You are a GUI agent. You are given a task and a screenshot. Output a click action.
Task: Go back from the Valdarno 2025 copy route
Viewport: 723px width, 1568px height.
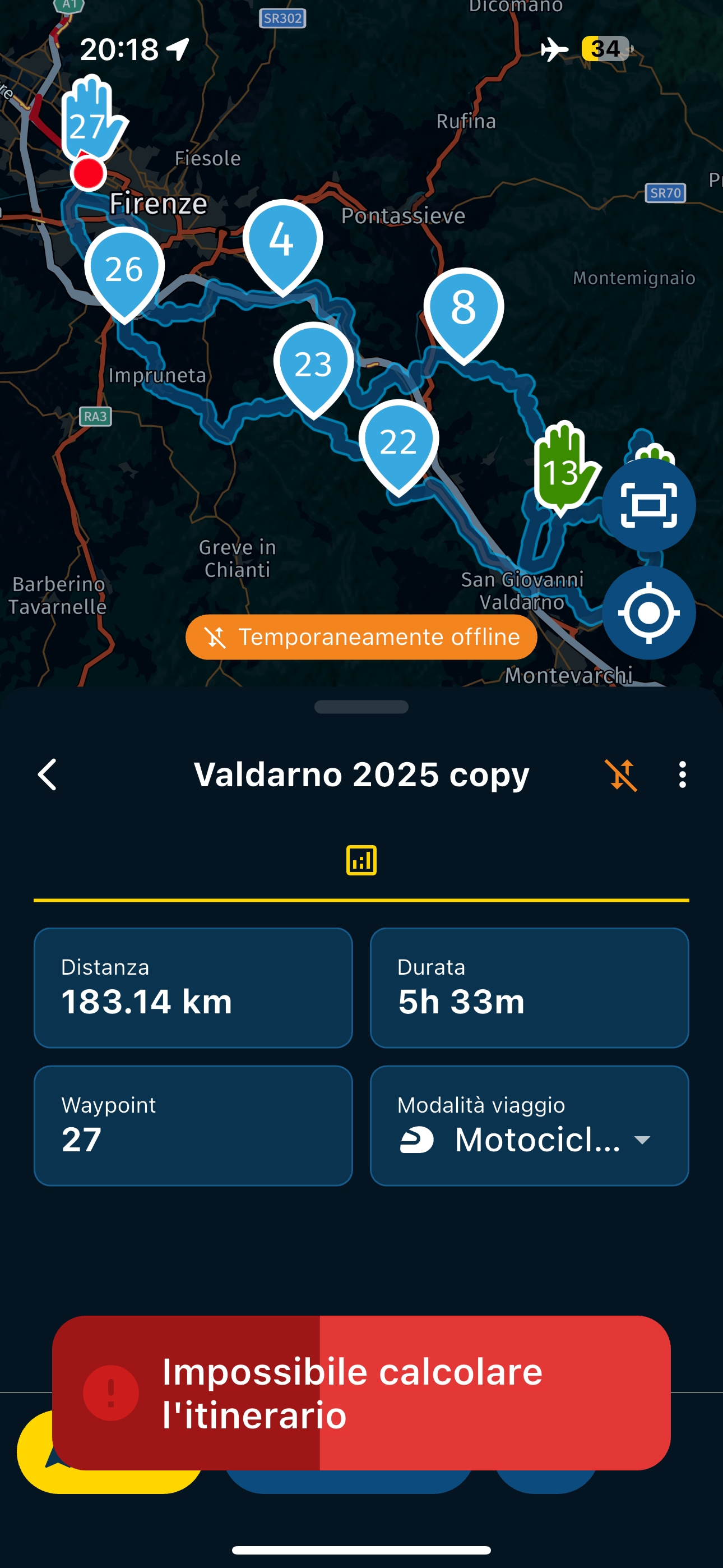click(48, 775)
